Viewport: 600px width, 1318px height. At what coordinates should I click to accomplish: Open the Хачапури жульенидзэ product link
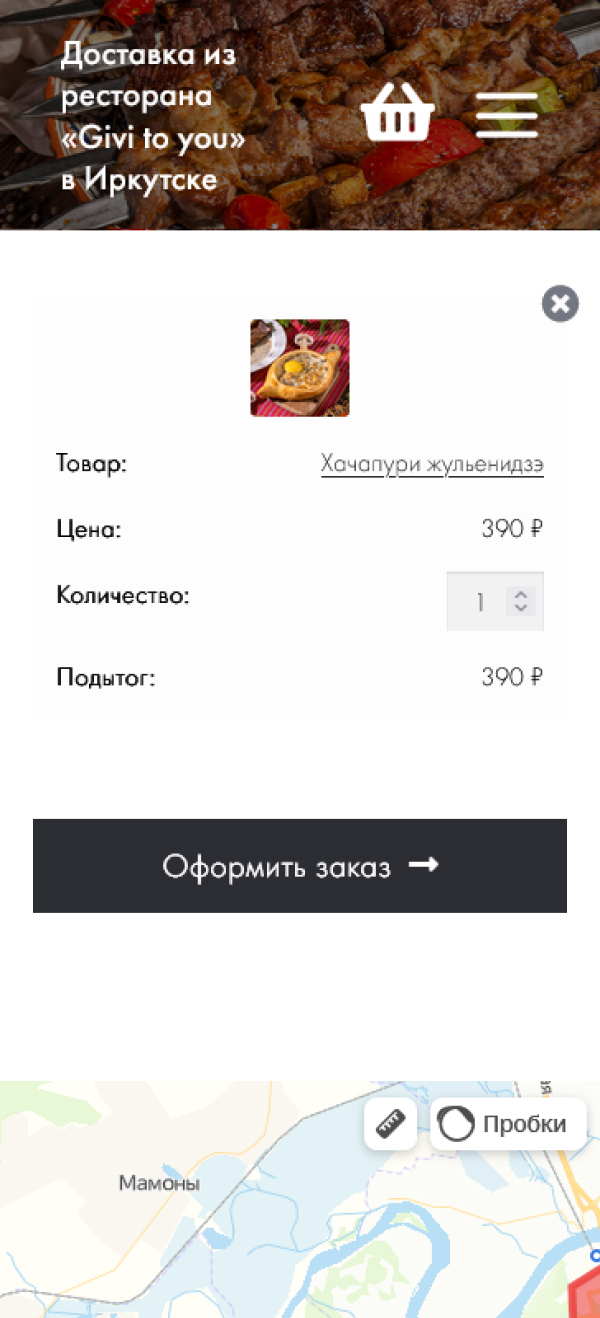click(432, 465)
